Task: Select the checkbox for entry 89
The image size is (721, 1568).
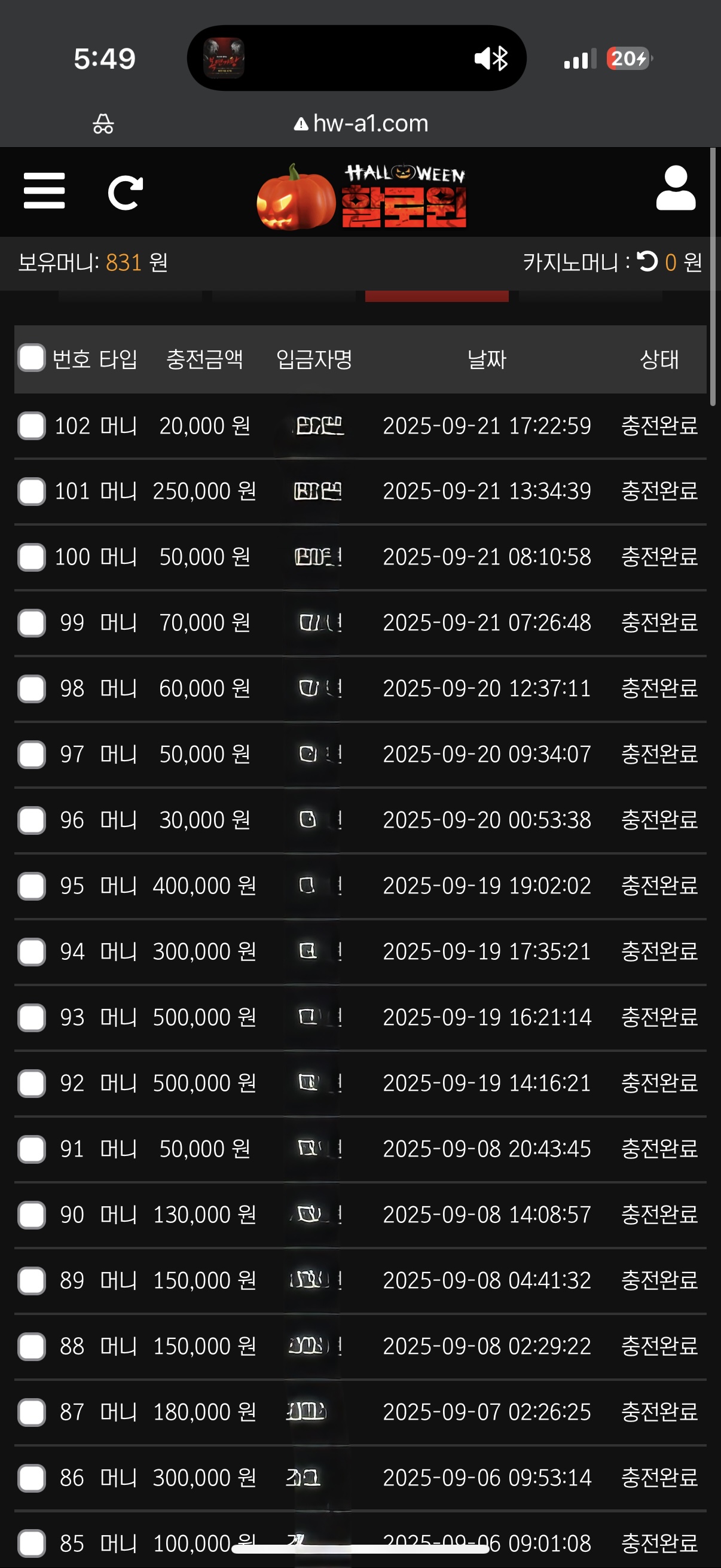Action: click(x=32, y=1280)
